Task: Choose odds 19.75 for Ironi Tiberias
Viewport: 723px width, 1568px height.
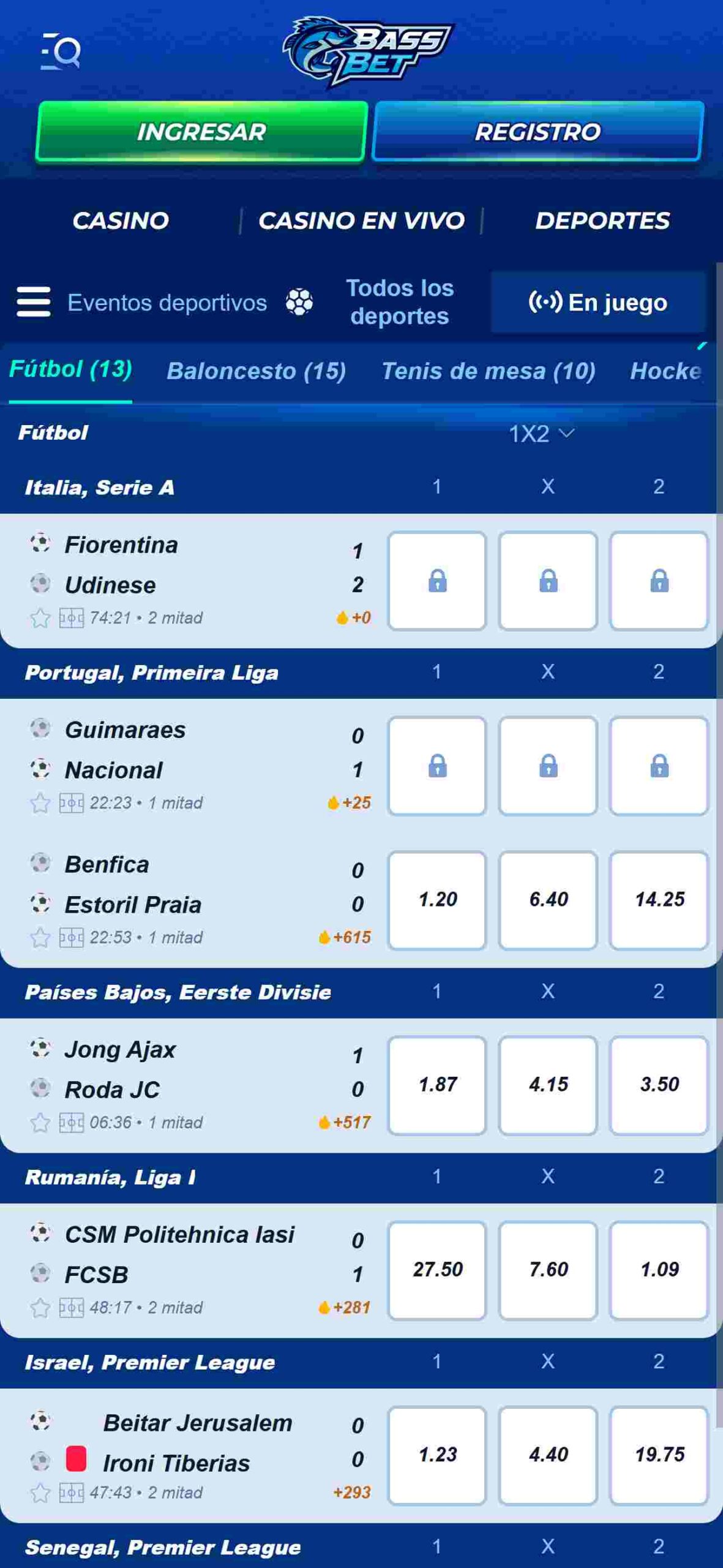Action: pos(659,1455)
